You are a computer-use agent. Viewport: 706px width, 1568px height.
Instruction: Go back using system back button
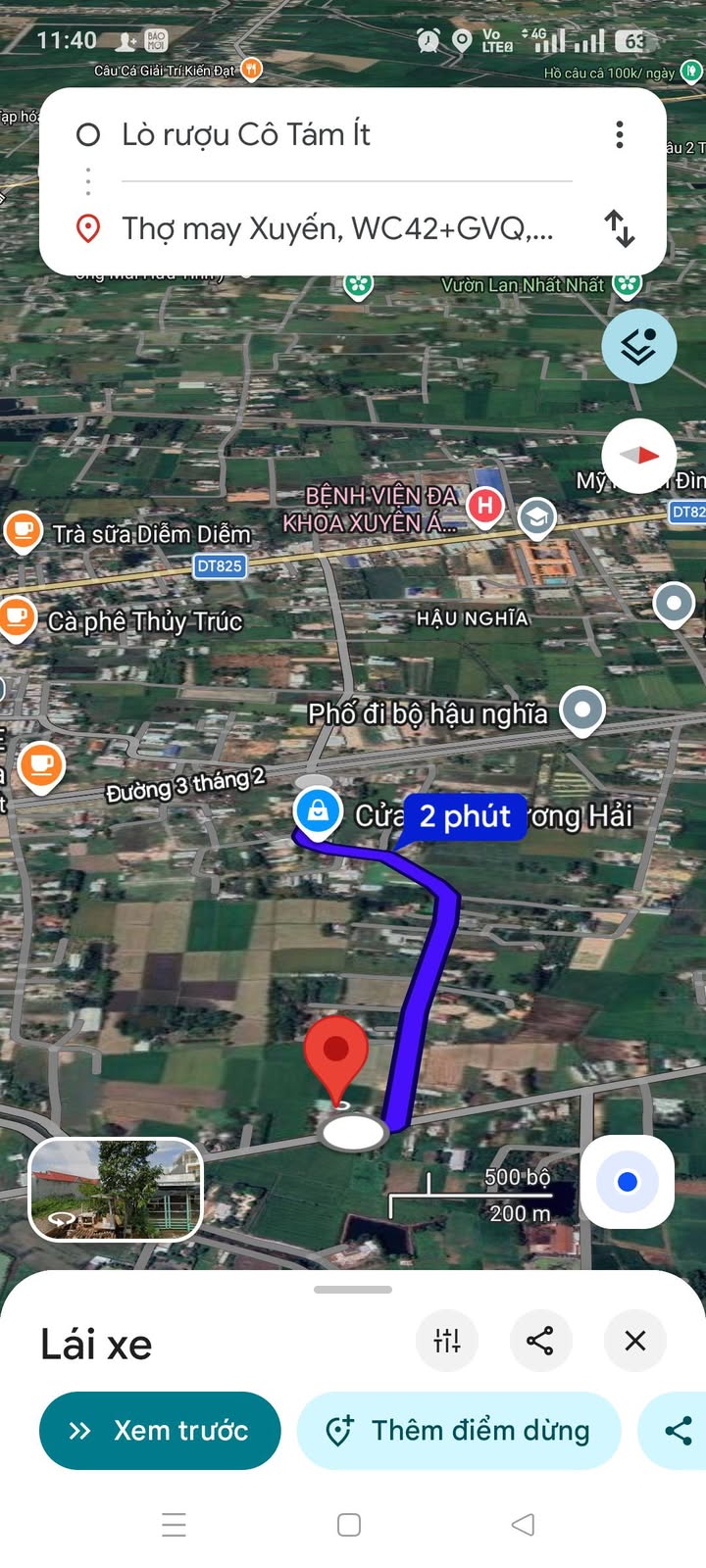point(524,1524)
